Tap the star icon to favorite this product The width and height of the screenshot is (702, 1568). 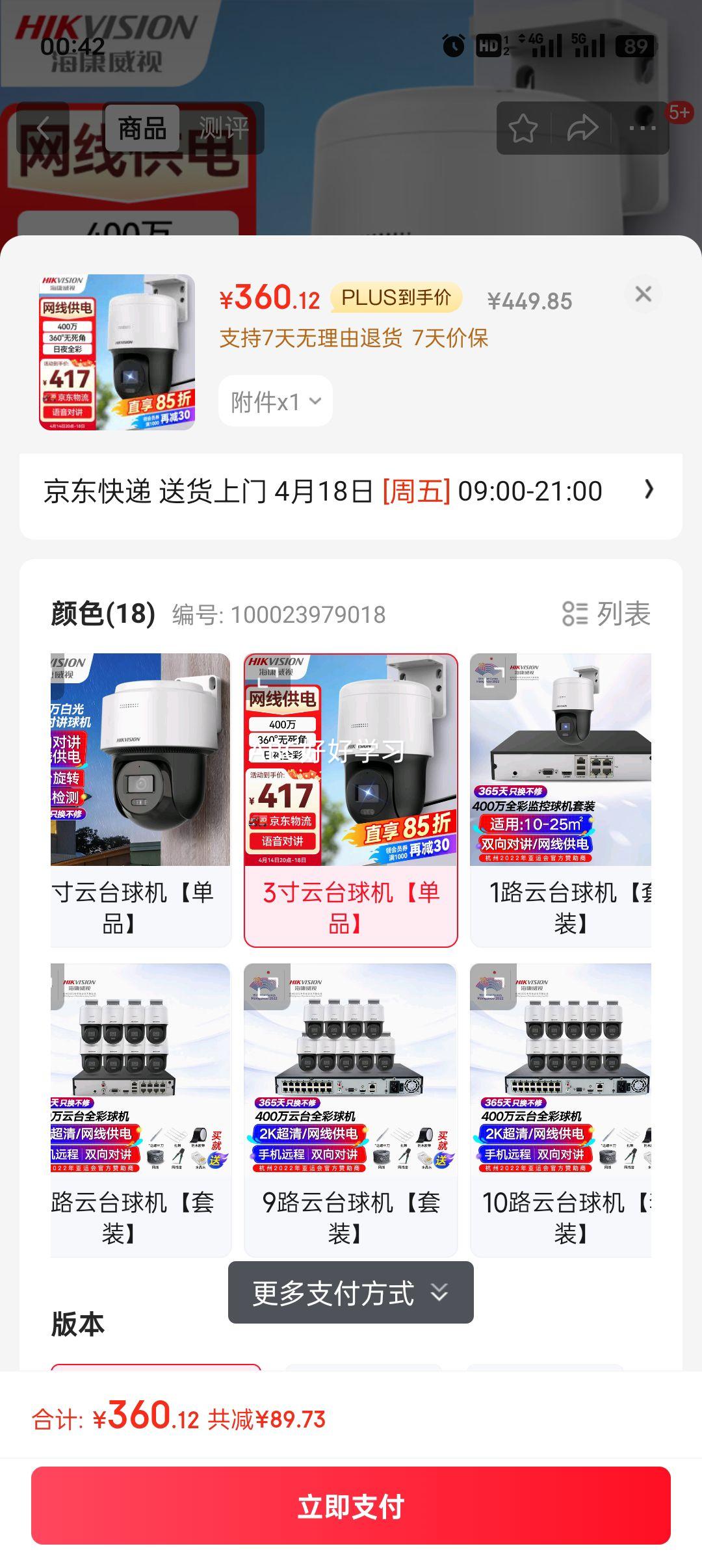point(524,128)
